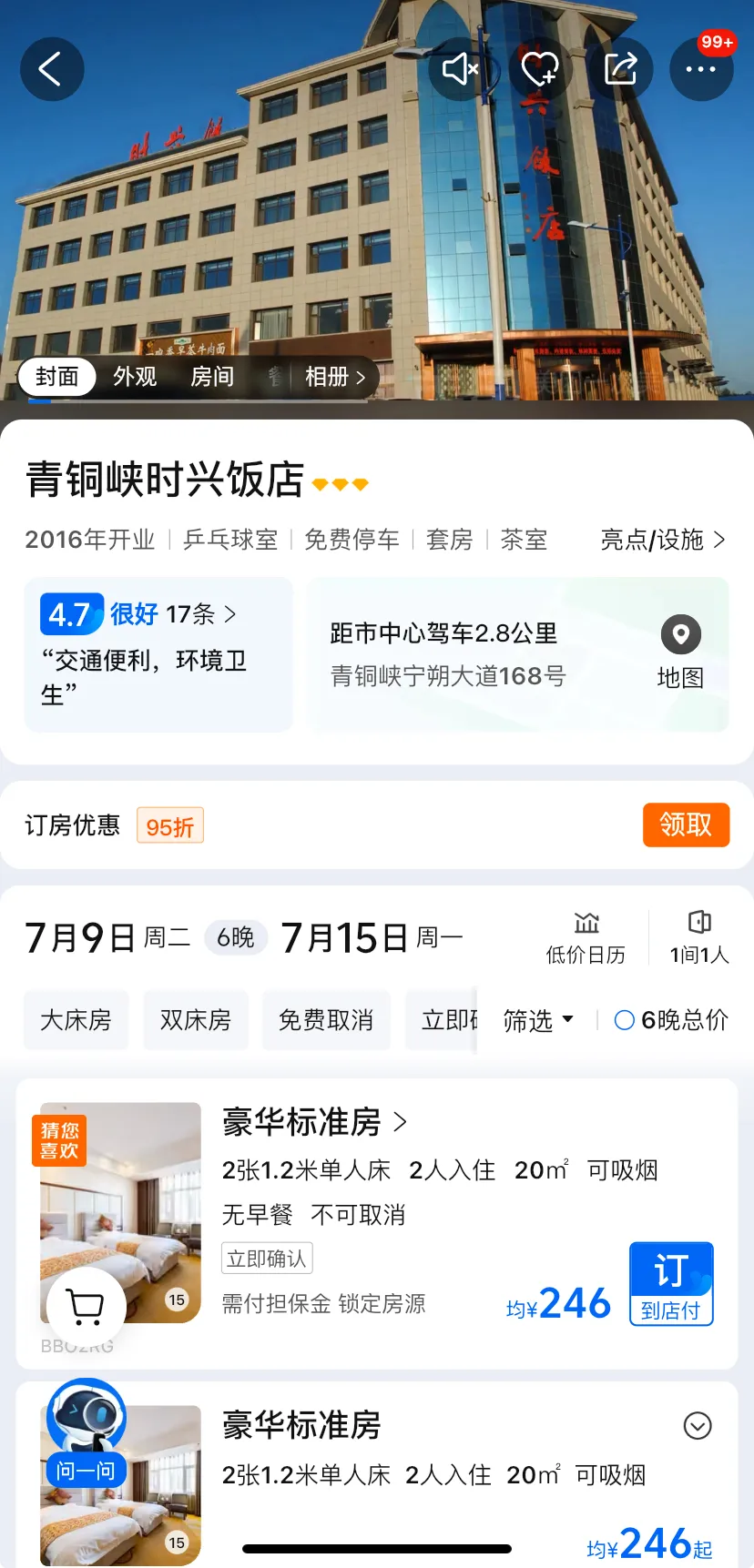Switch to the 房间 photo tab
754x1568 pixels.
pos(212,376)
